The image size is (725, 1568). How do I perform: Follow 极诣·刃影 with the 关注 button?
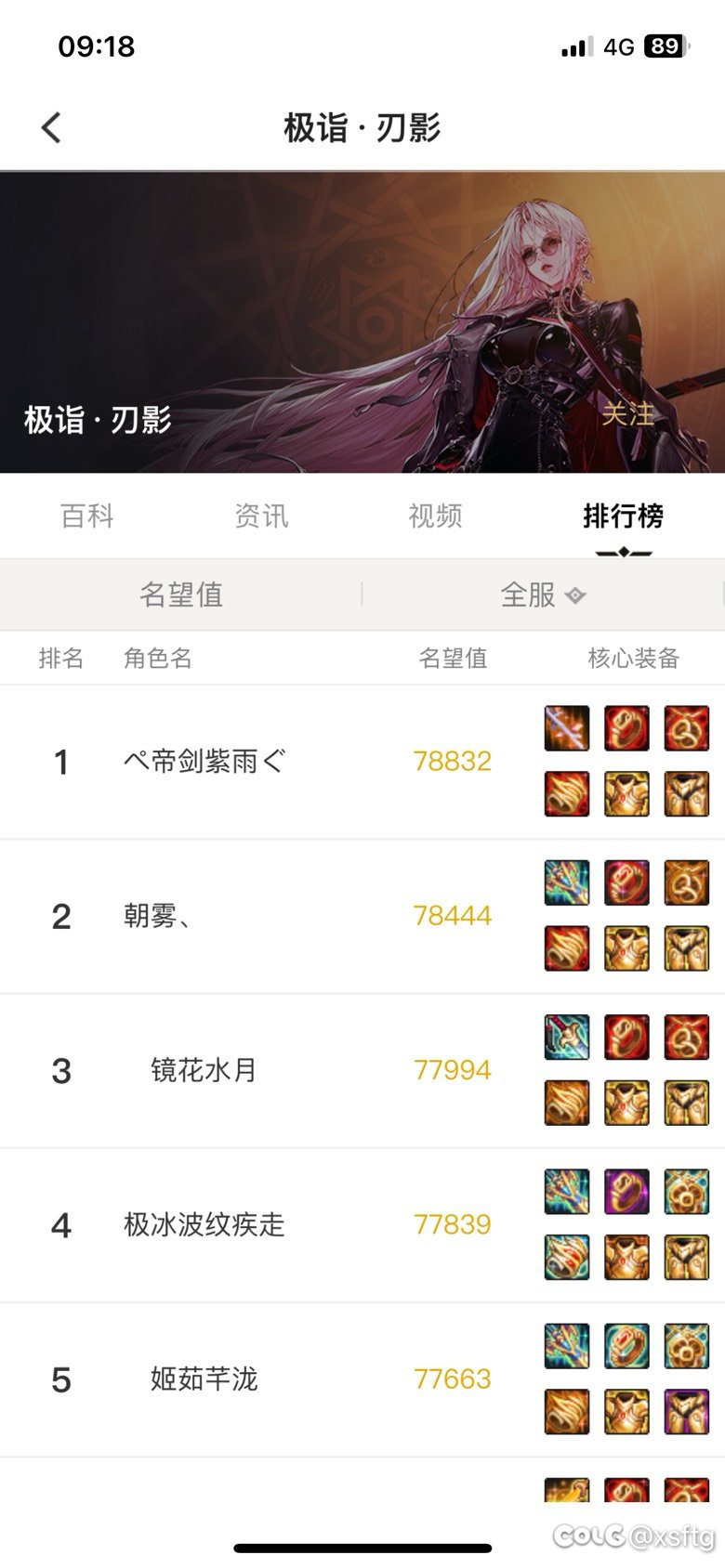point(627,413)
